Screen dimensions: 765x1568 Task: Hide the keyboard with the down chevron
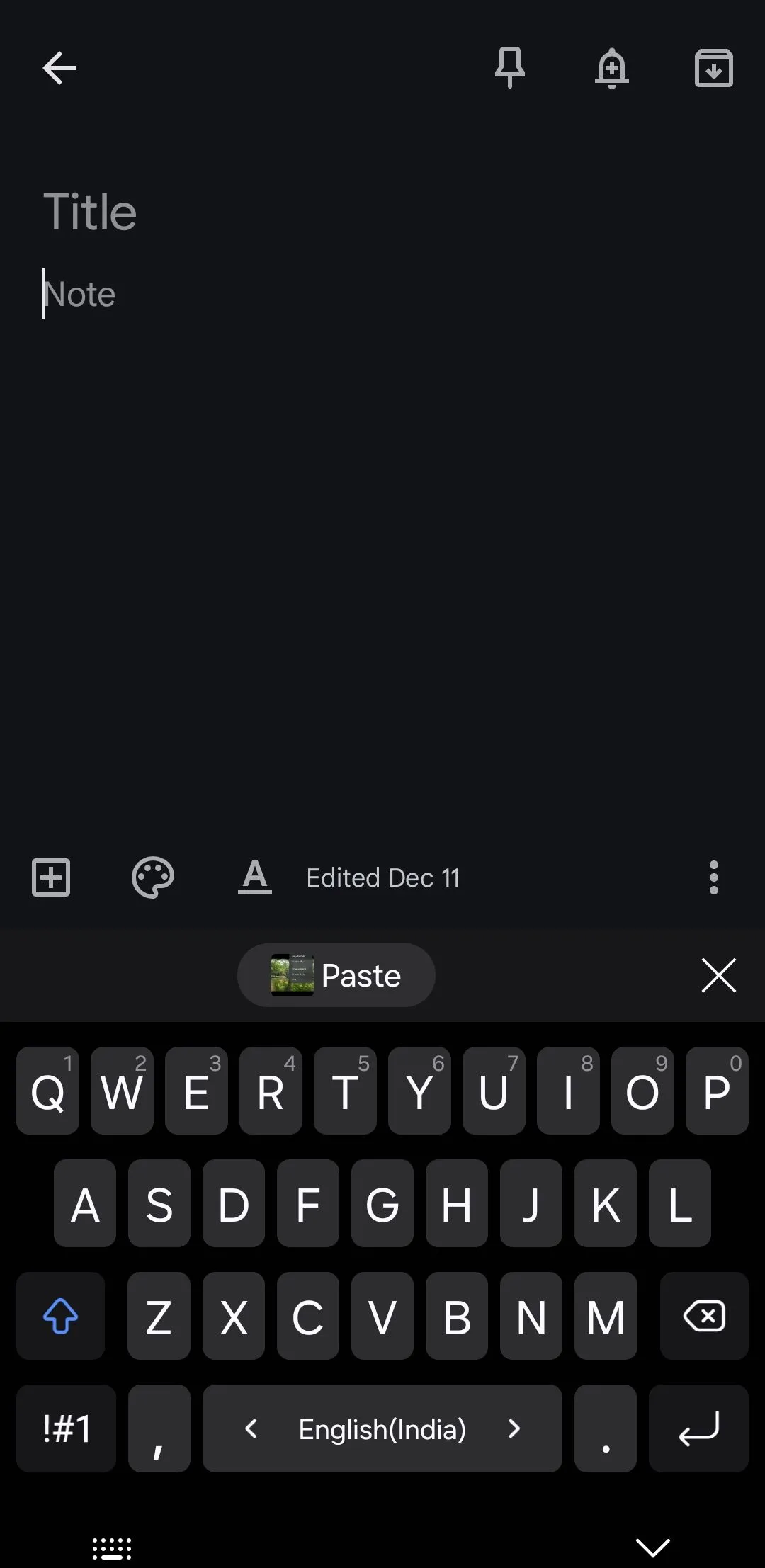[652, 1547]
